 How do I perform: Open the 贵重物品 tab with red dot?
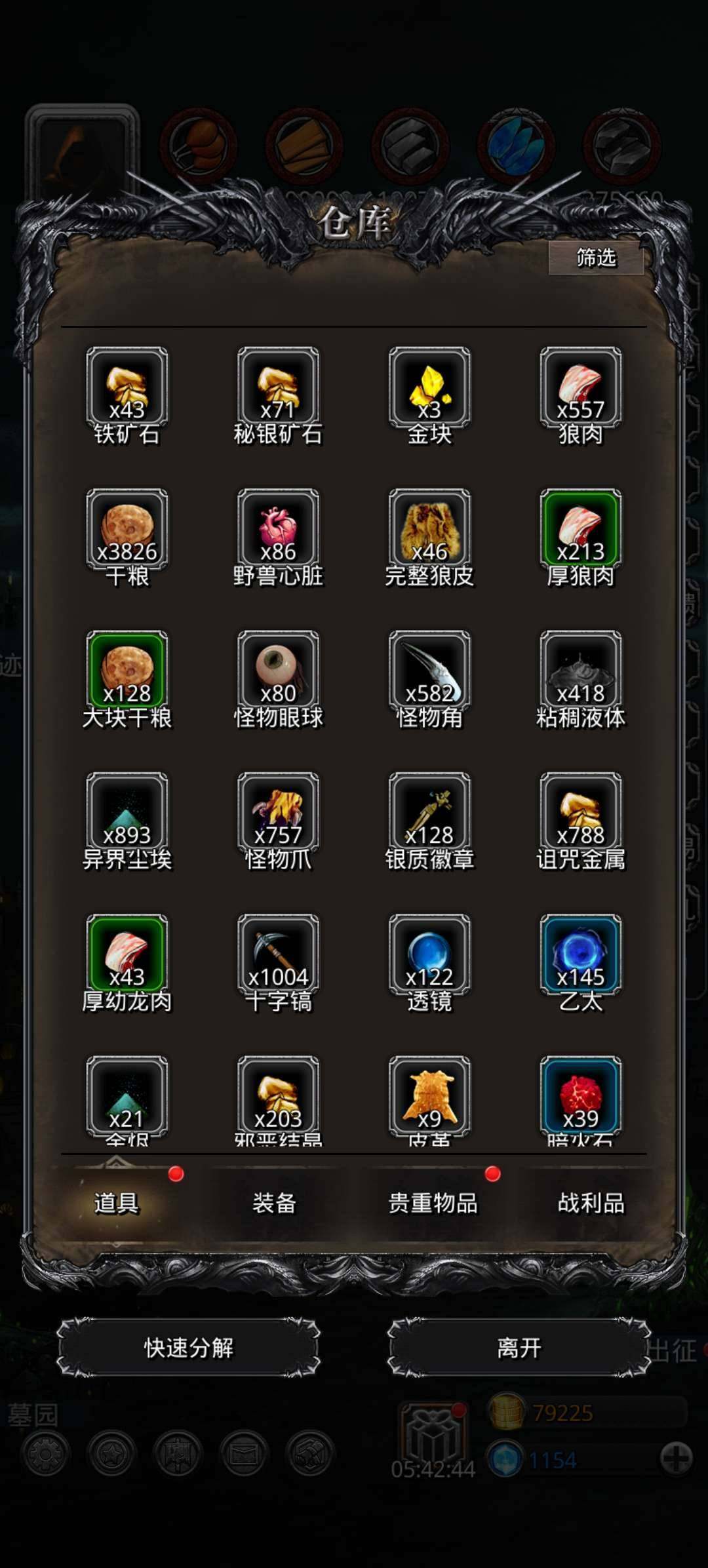click(x=433, y=1204)
